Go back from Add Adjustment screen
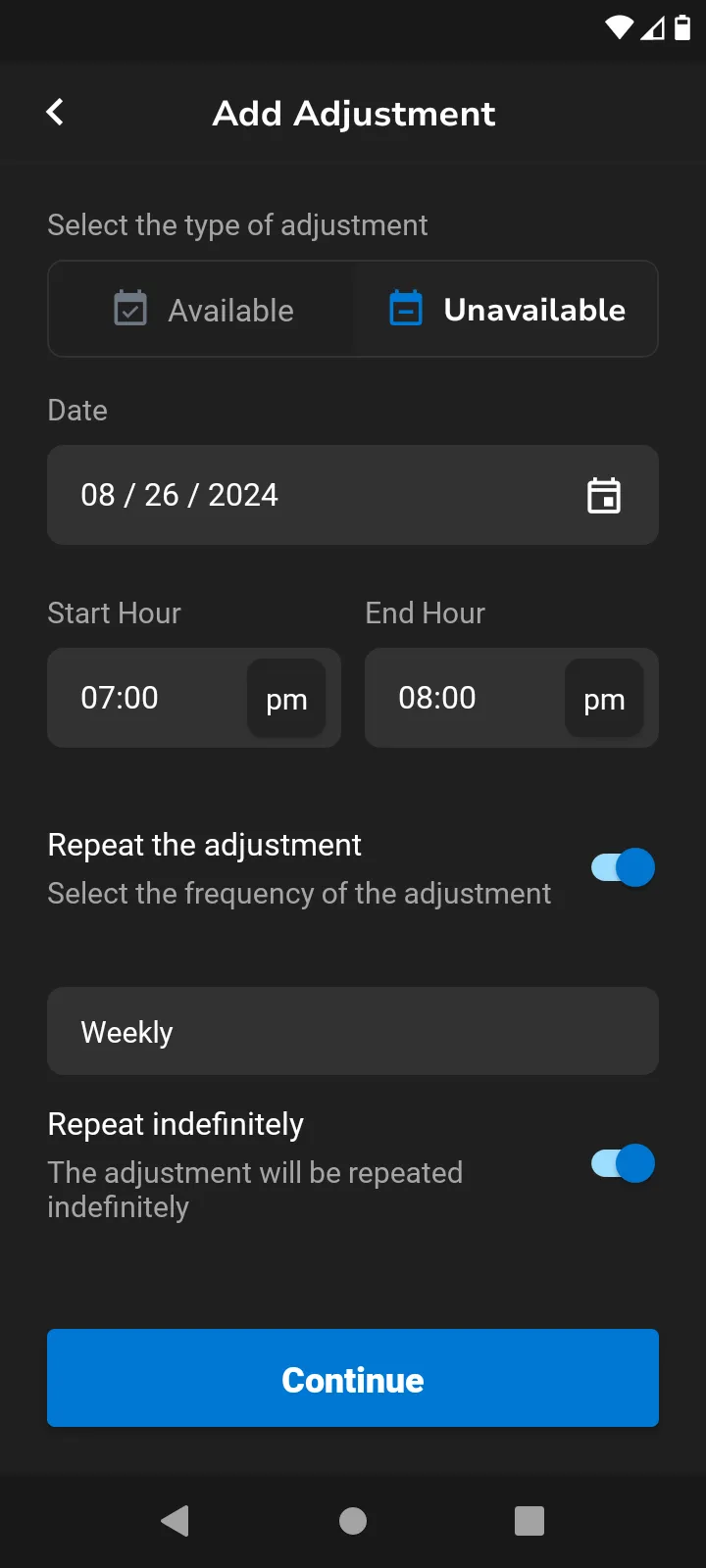The image size is (706, 1568). point(55,113)
